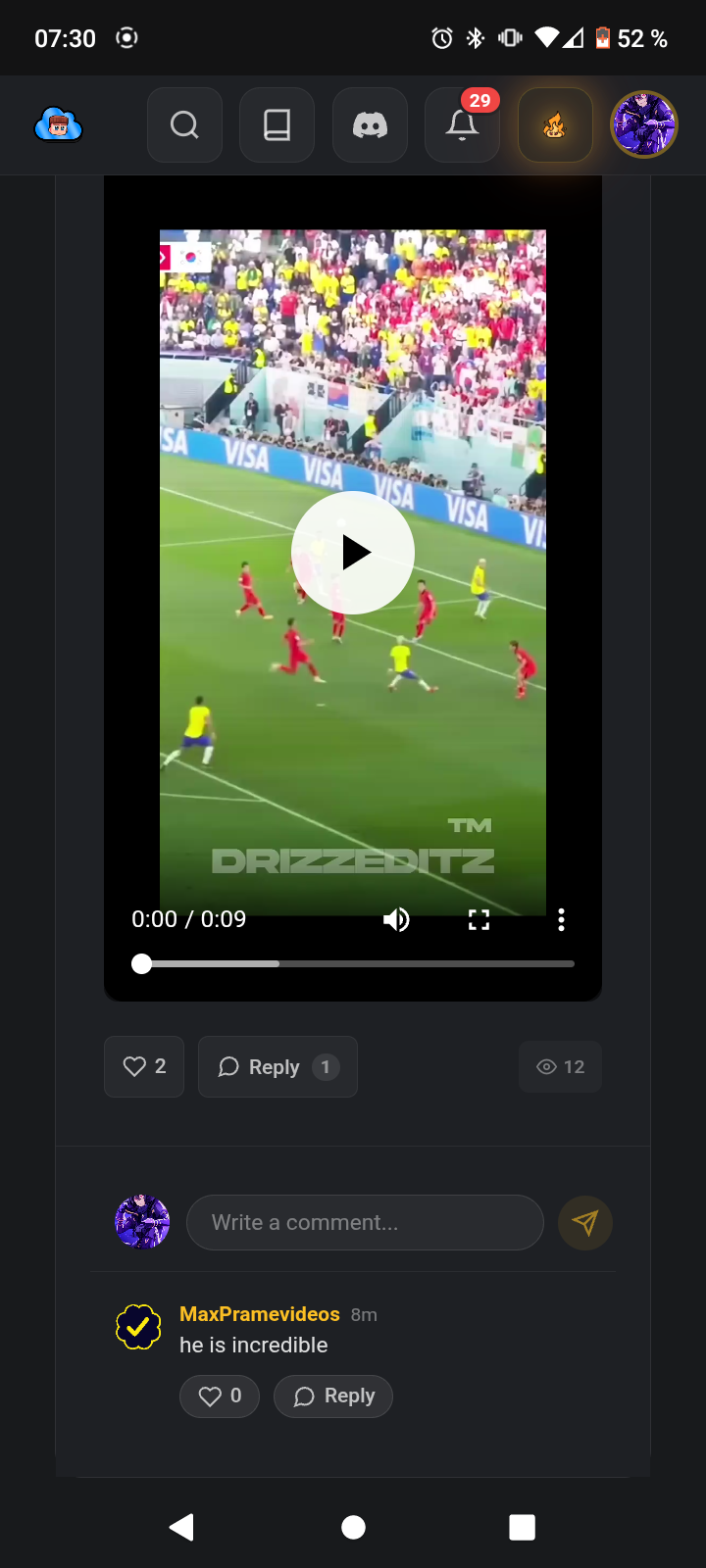Focus the Write a comment field
The image size is (706, 1568).
(365, 1222)
